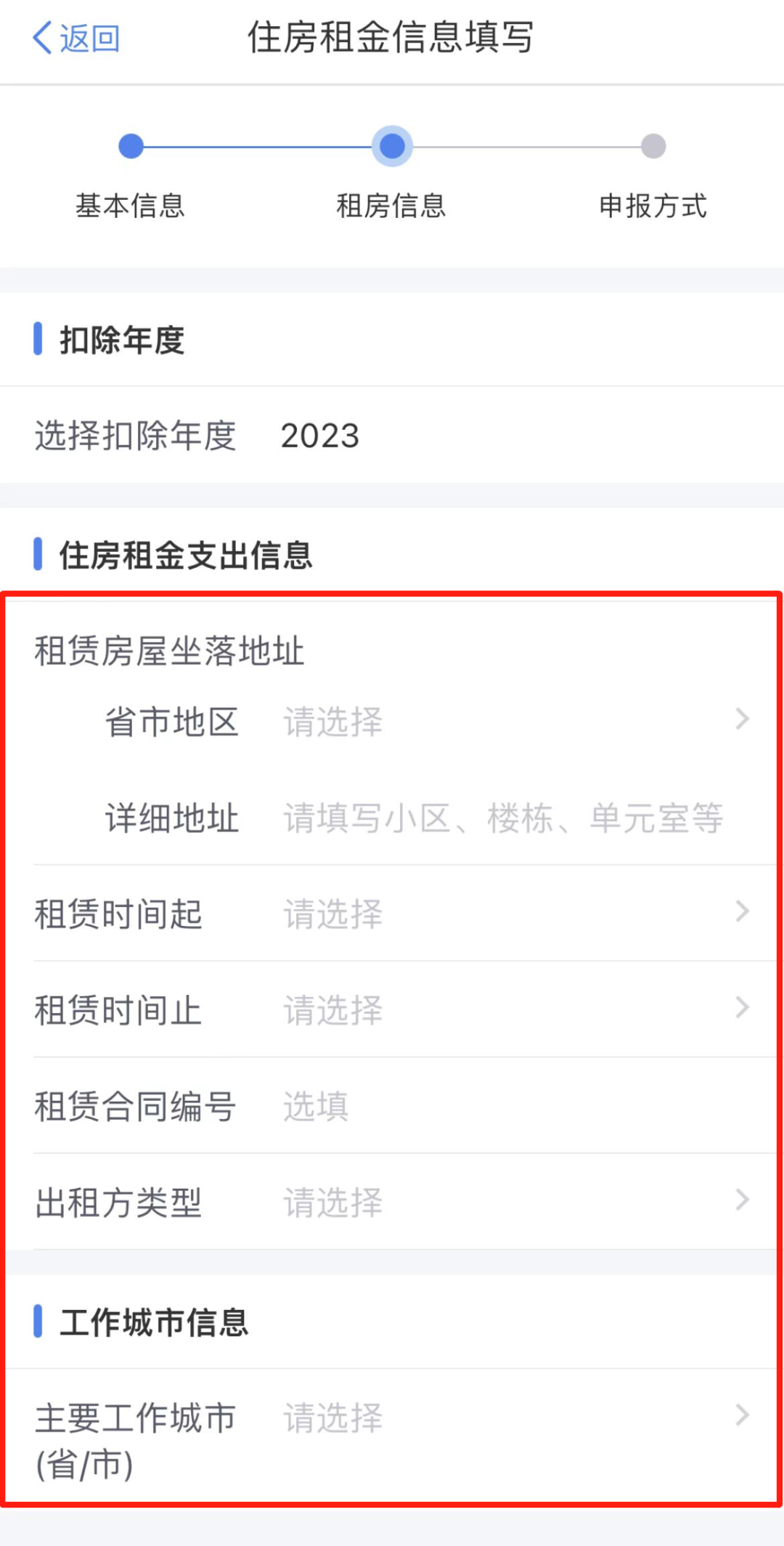Select the 租赁时间止 end date
Screen dimensions: 784x1546
click(x=508, y=1009)
